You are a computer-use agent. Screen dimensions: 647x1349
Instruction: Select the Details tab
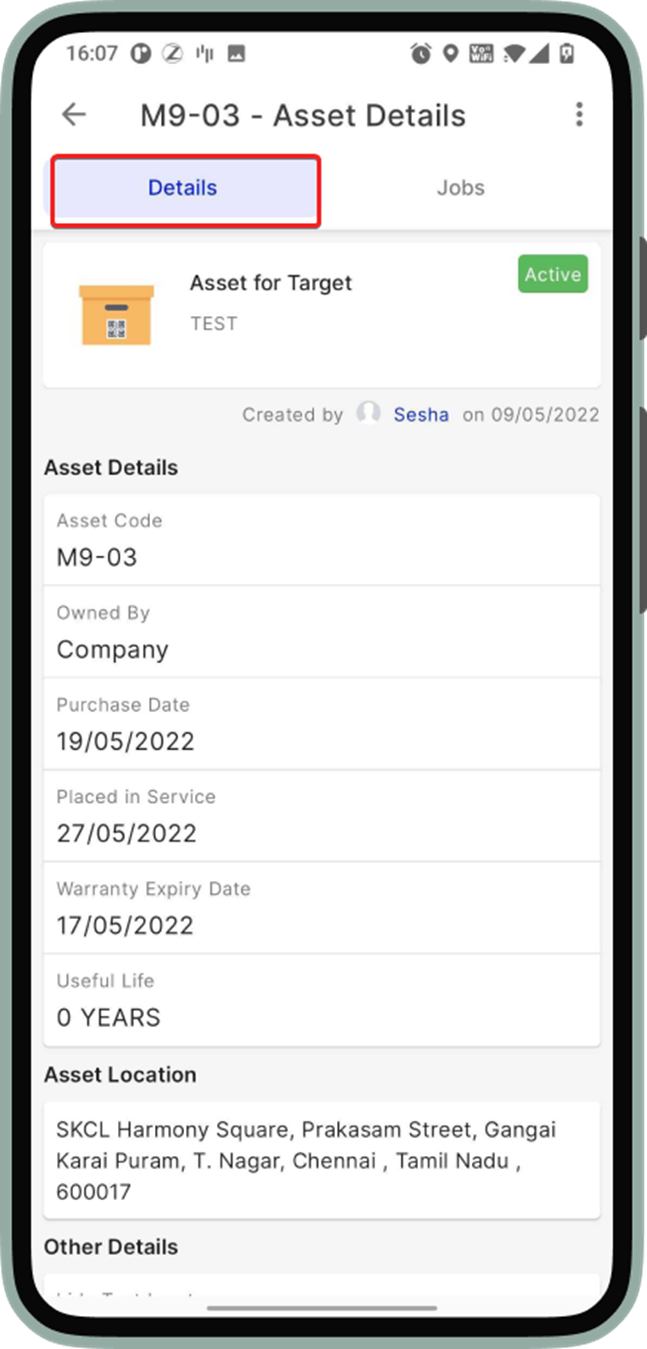click(x=184, y=189)
